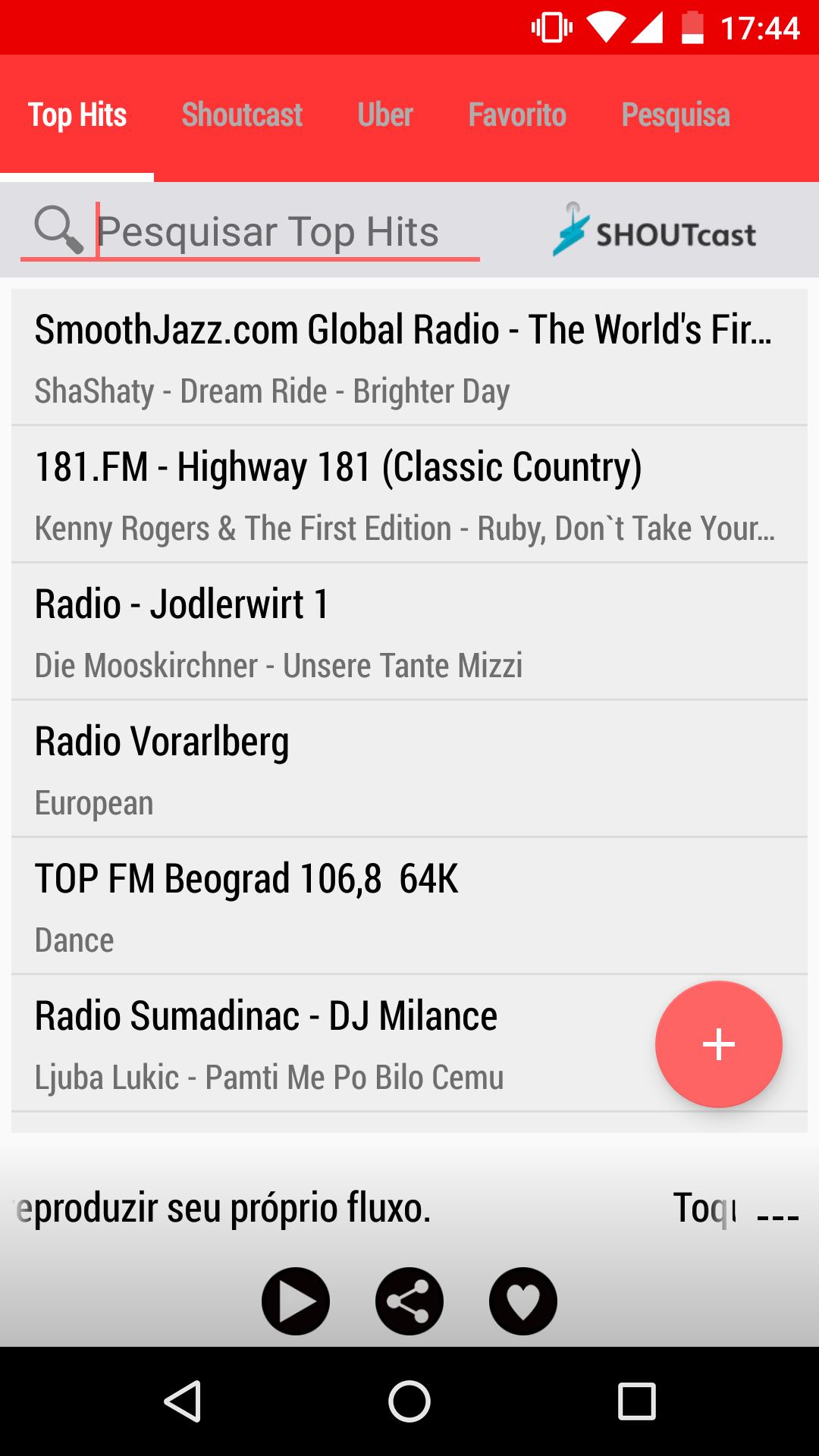Select the Top Hits tab
Screen dimensions: 819x1456
pos(77,115)
